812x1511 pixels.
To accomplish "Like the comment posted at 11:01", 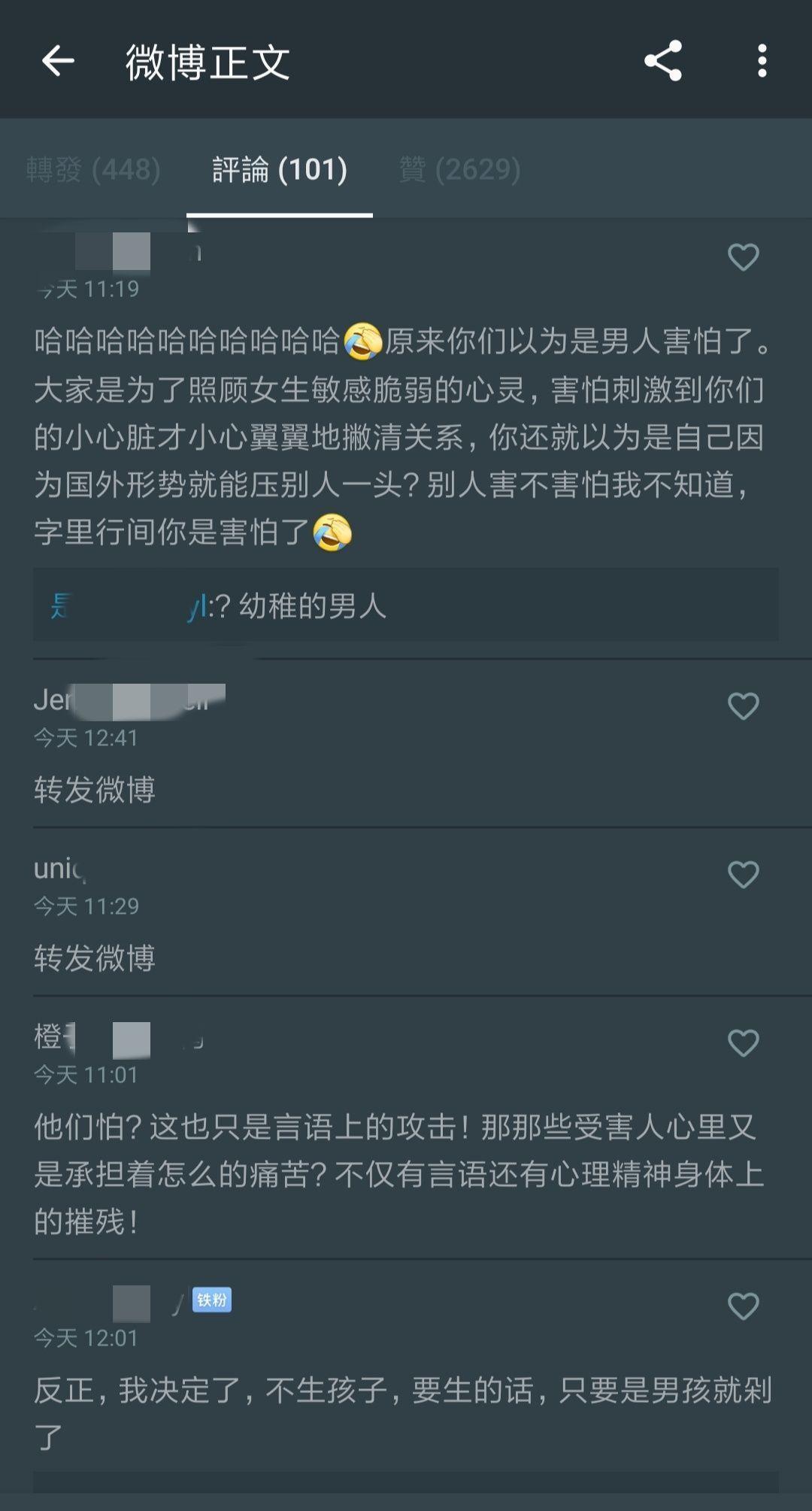I will [744, 1043].
